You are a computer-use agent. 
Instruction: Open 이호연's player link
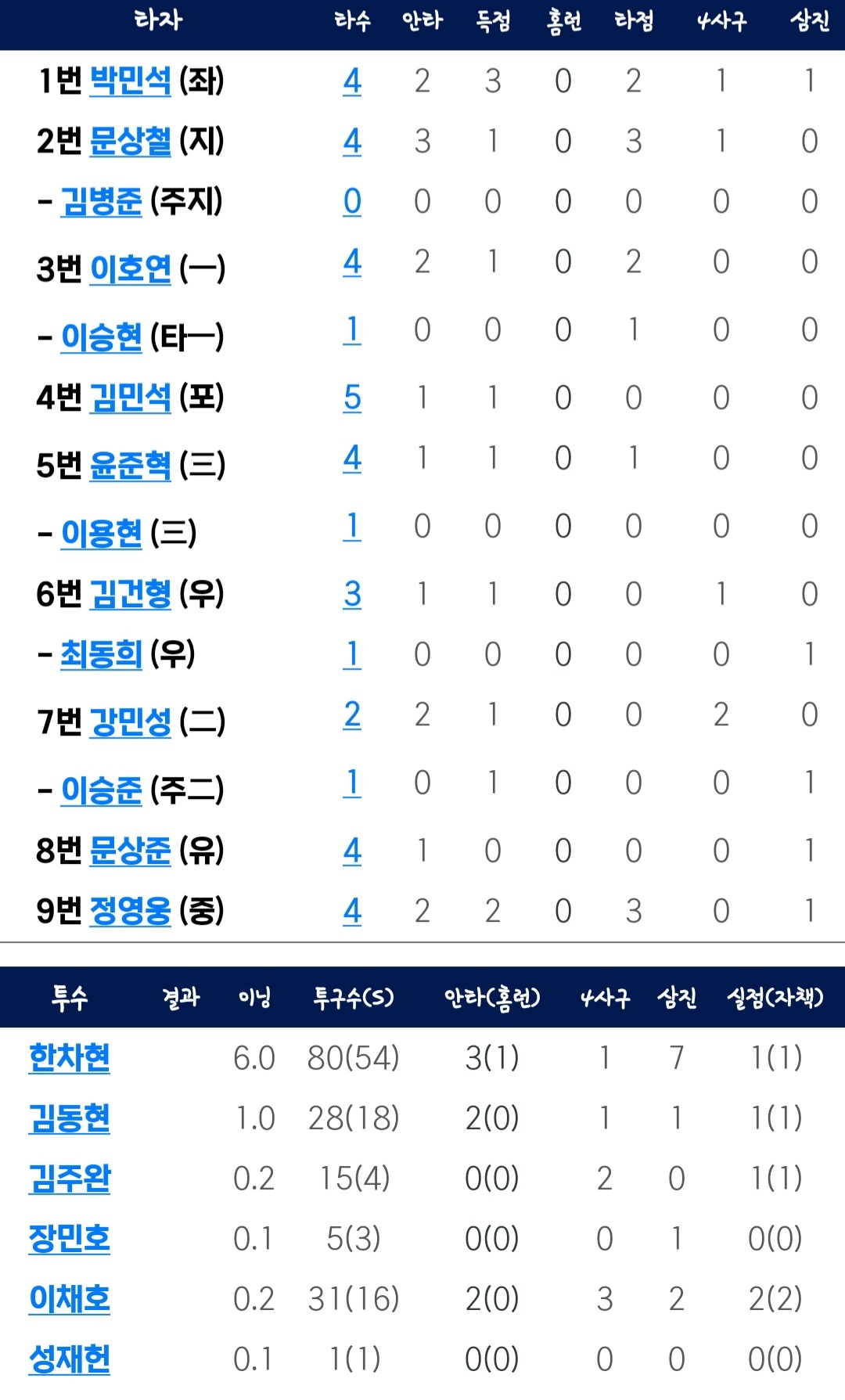(130, 269)
